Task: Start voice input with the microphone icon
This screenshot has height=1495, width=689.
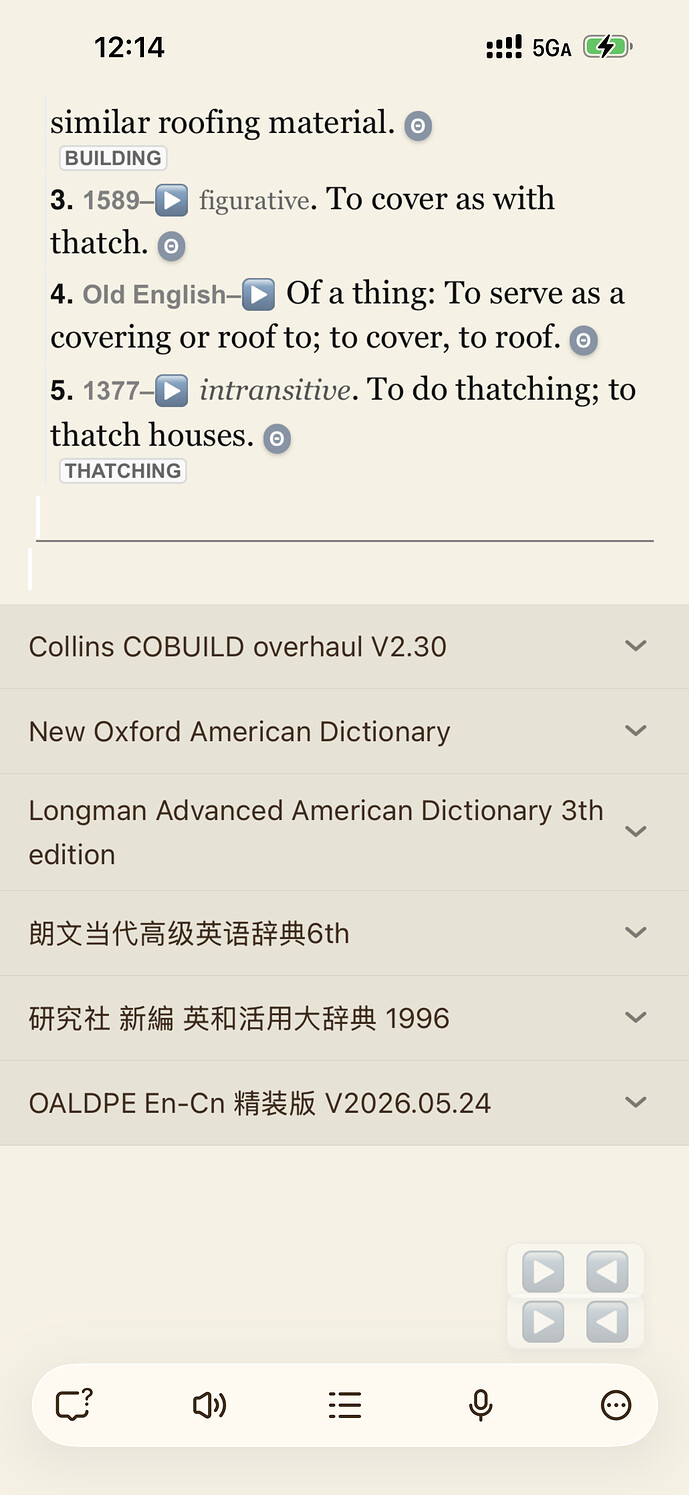Action: tap(481, 1405)
